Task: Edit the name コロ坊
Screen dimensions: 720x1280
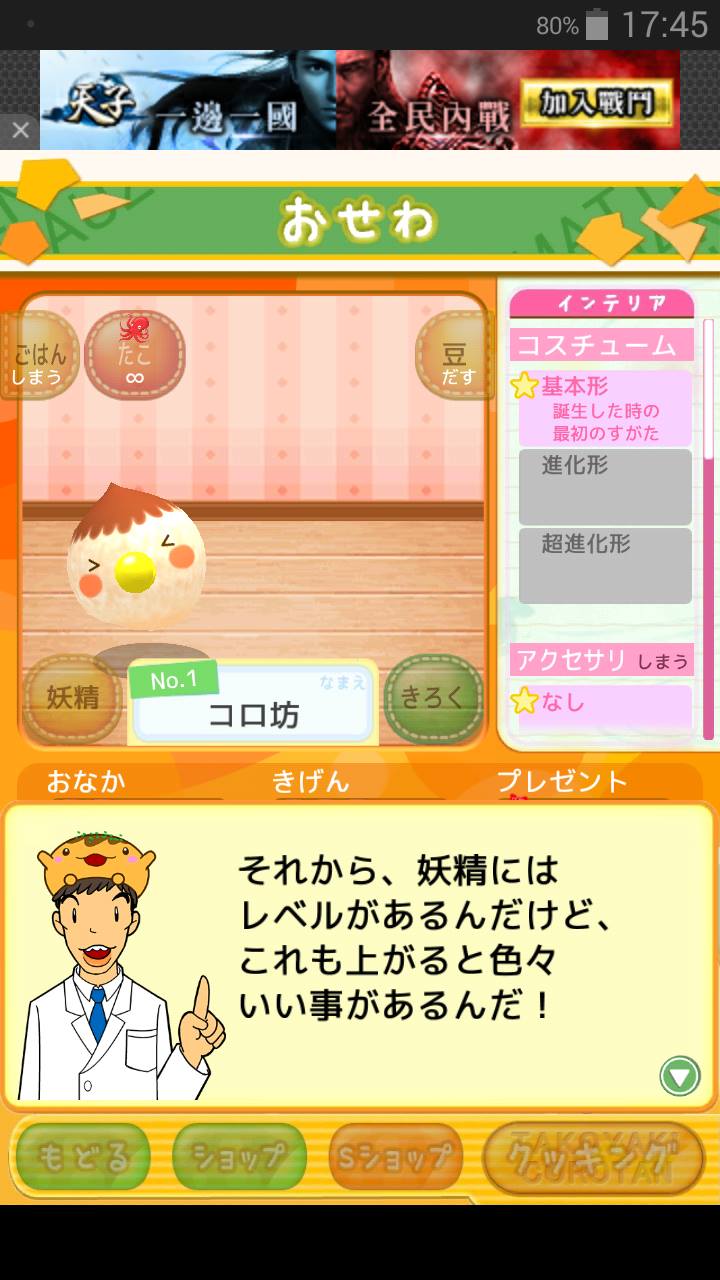Action: (x=253, y=714)
